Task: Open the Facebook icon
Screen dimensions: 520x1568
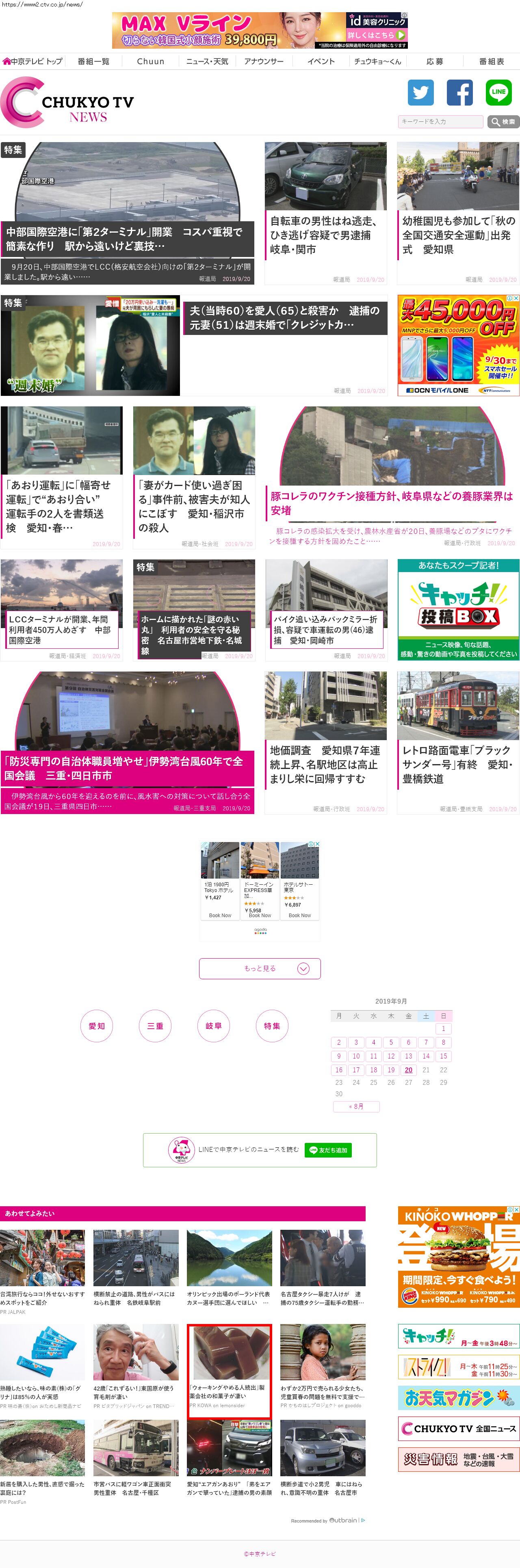Action: [460, 93]
